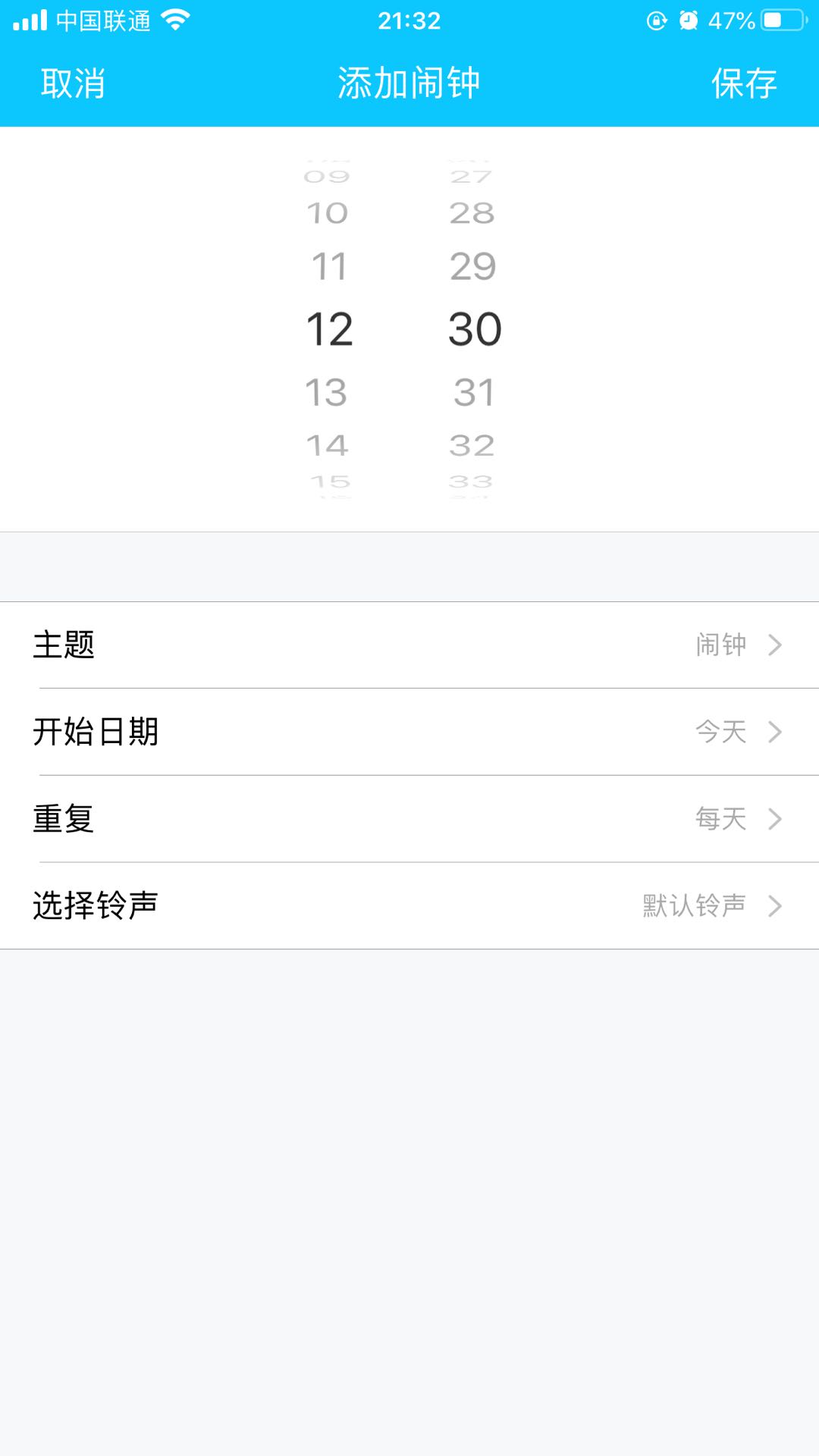Image resolution: width=819 pixels, height=1456 pixels.
Task: Tap the 保存 save button
Action: tap(745, 85)
